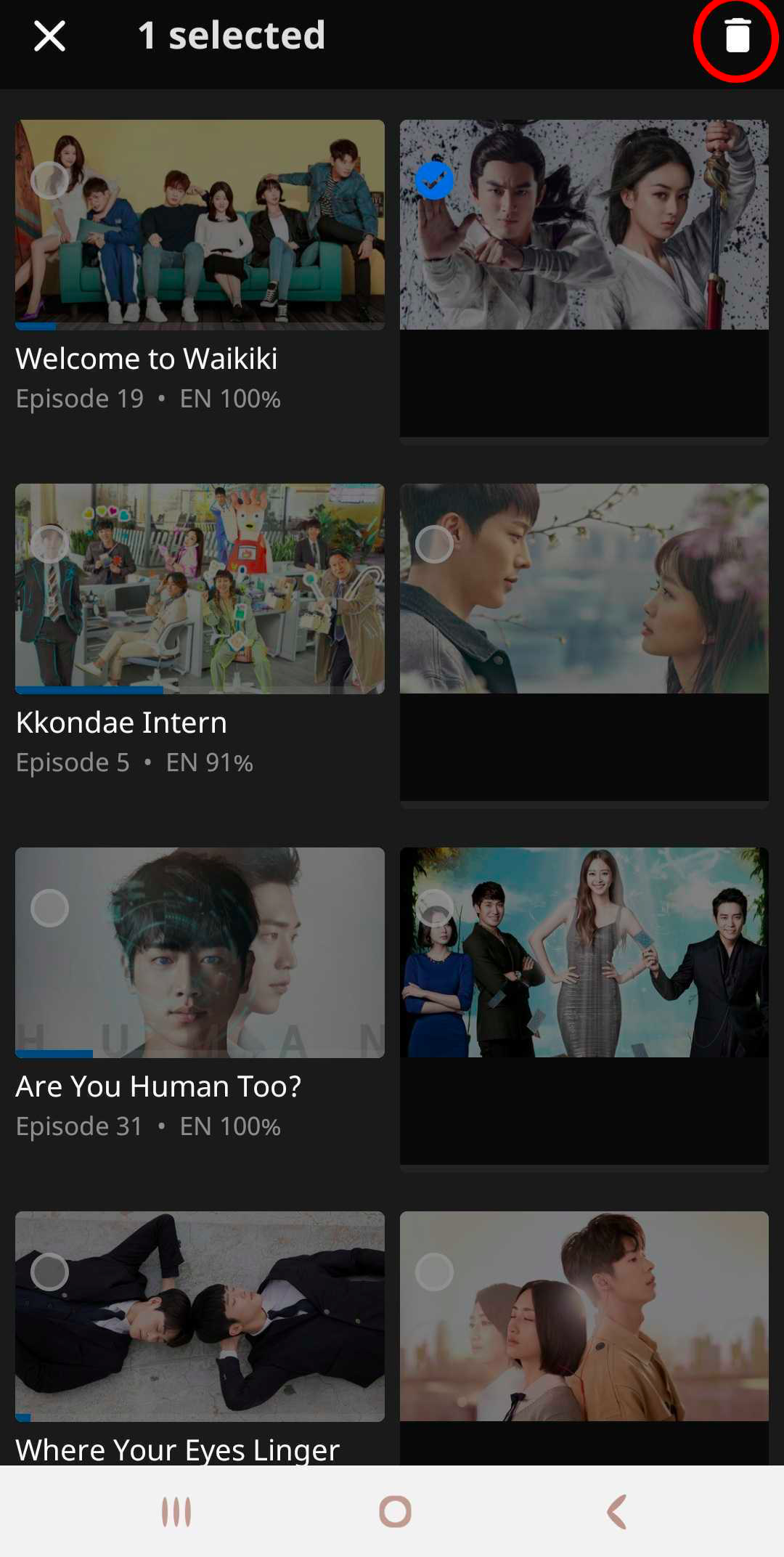Delete the selected item via trash icon

(x=737, y=36)
